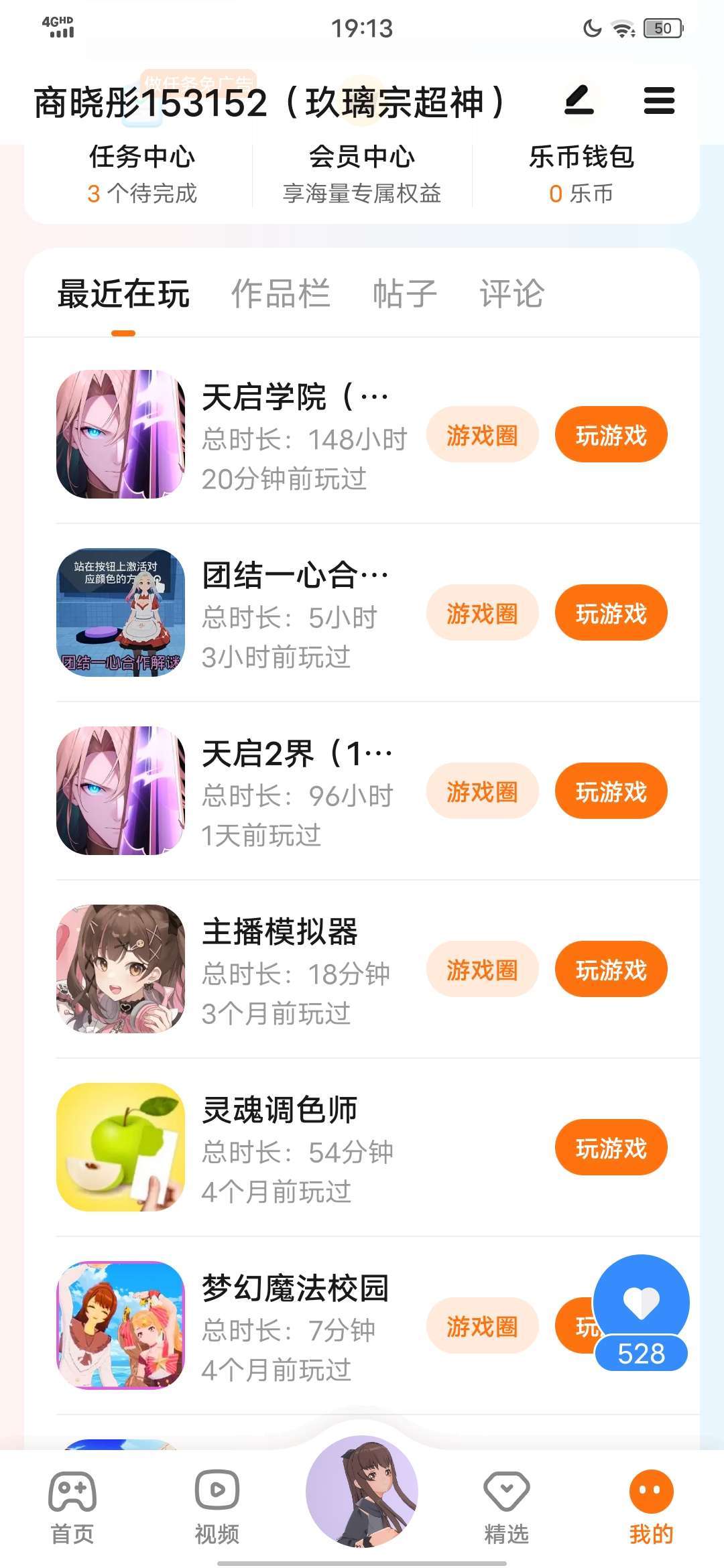Image resolution: width=724 pixels, height=1568 pixels.
Task: Switch to the 作品栏 tab
Action: [280, 294]
